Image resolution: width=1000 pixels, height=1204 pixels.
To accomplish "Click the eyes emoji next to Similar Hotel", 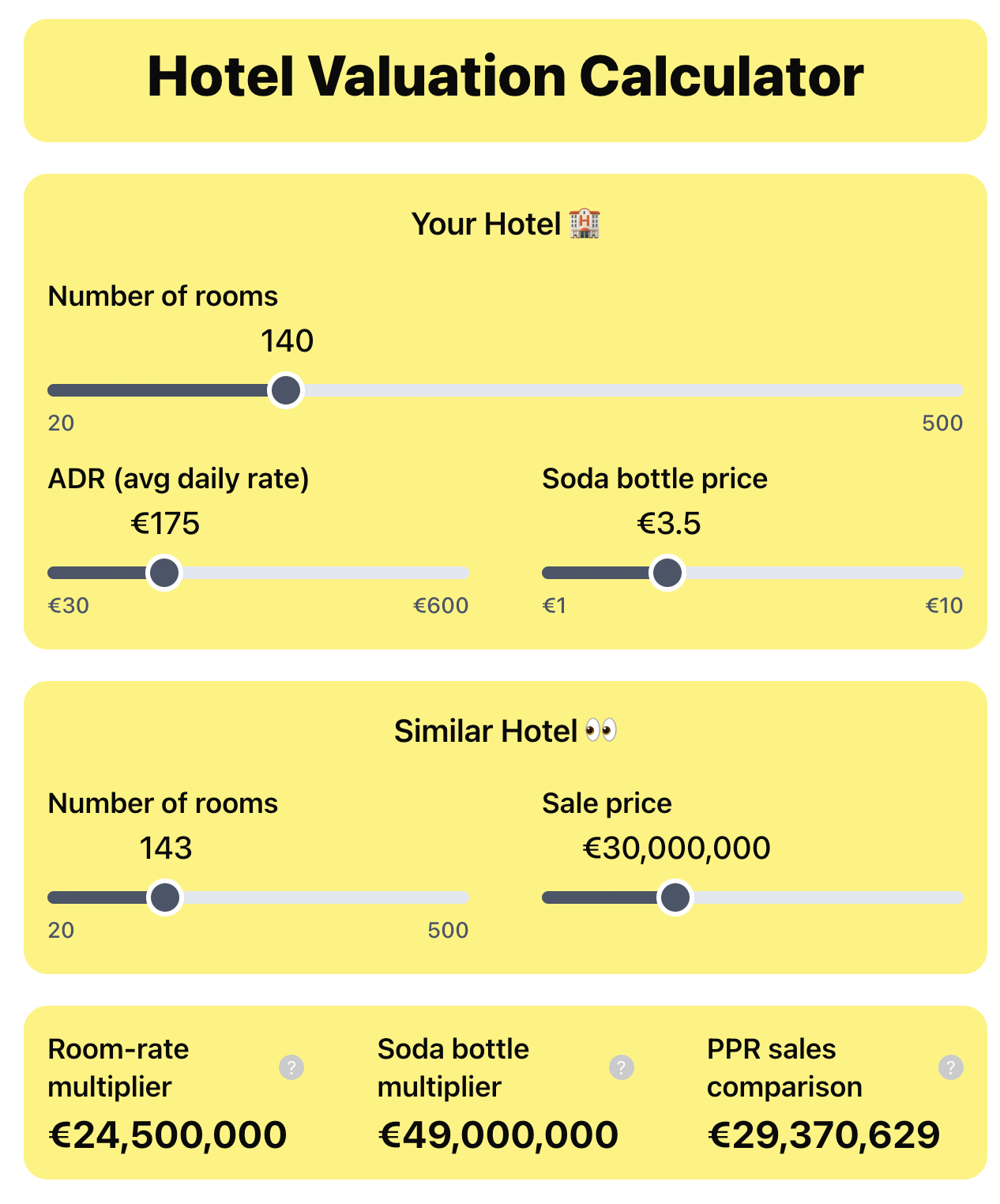I will 600,731.
